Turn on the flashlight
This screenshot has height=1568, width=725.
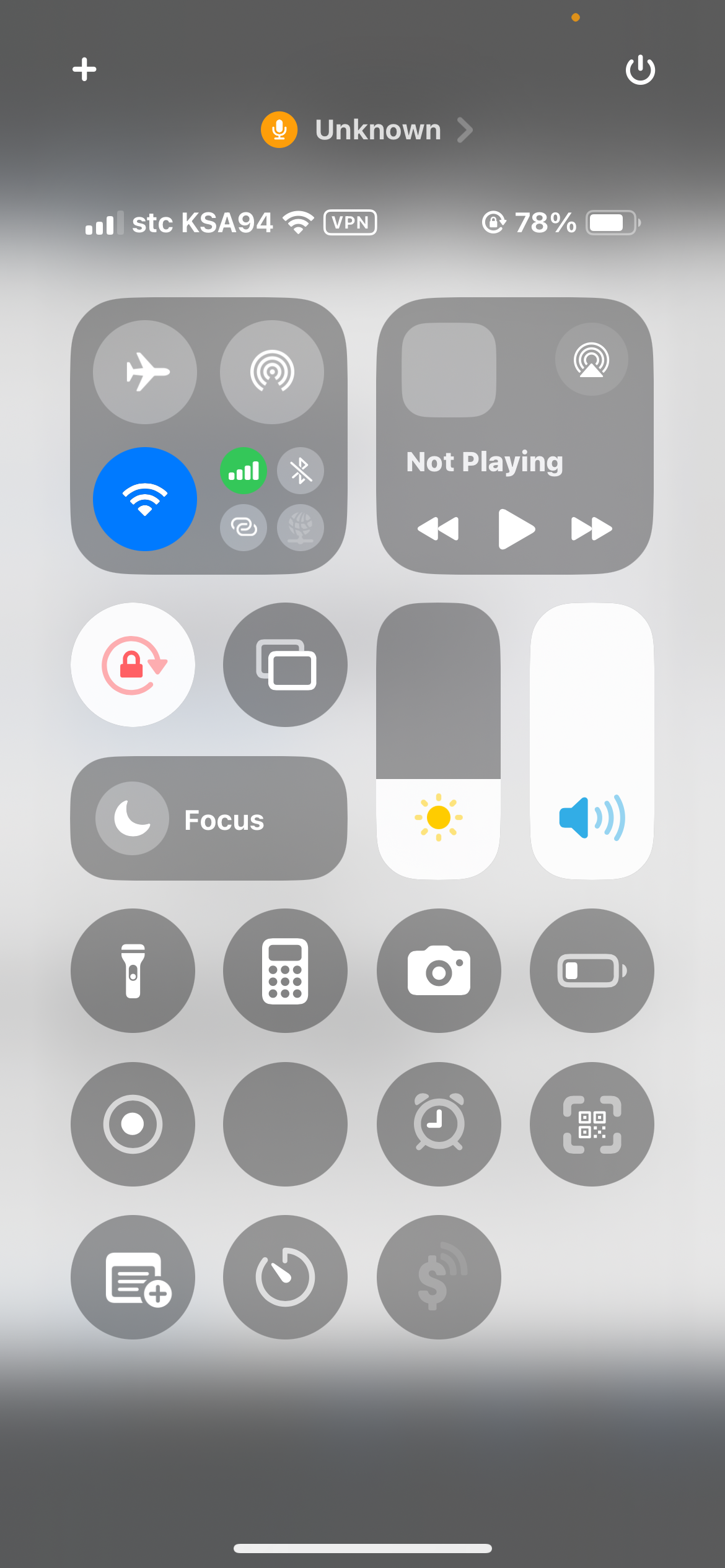133,970
